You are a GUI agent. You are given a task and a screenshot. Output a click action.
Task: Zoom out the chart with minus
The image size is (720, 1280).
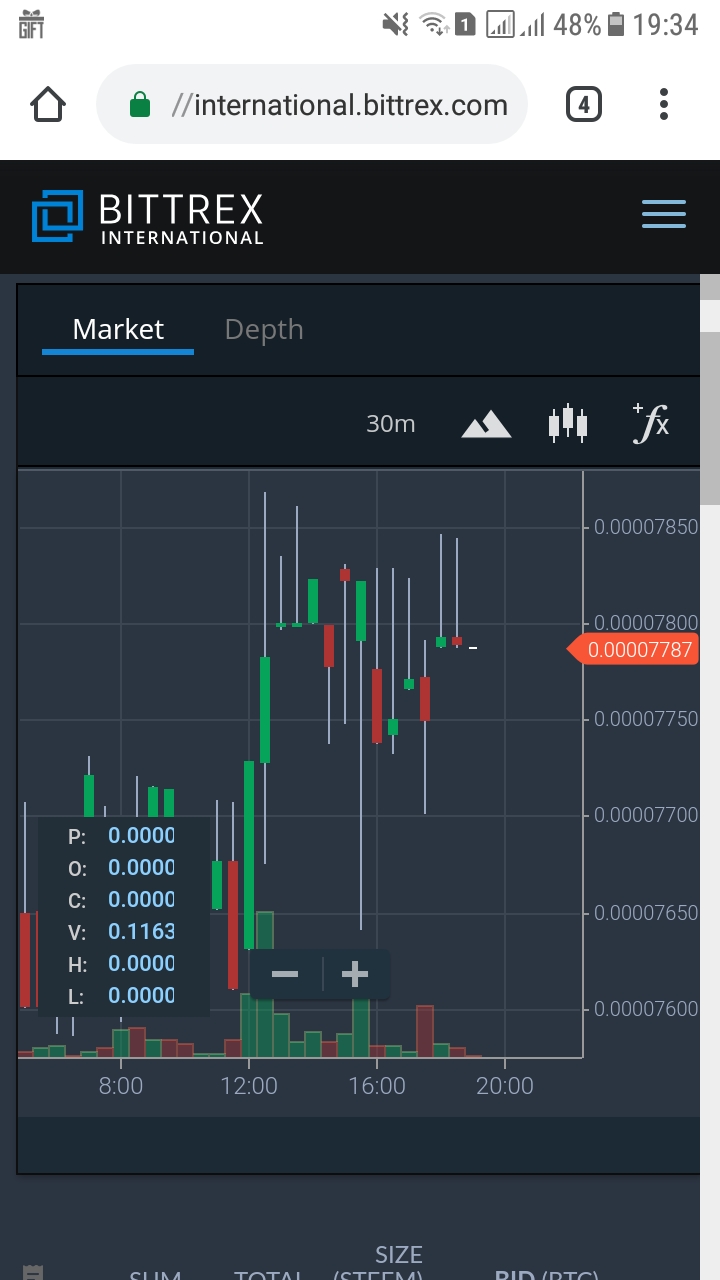click(x=285, y=974)
